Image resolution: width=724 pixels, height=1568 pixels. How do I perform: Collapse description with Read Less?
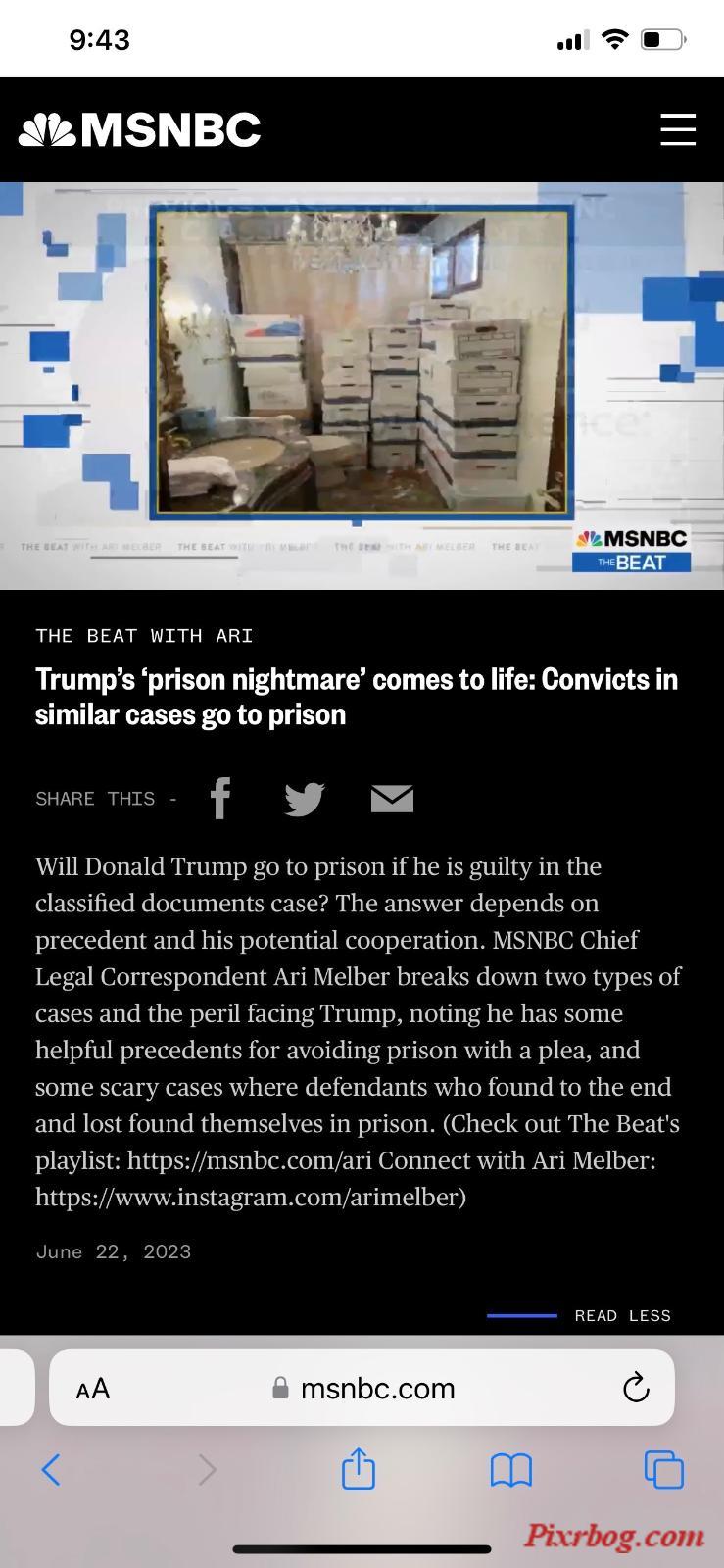point(622,1315)
